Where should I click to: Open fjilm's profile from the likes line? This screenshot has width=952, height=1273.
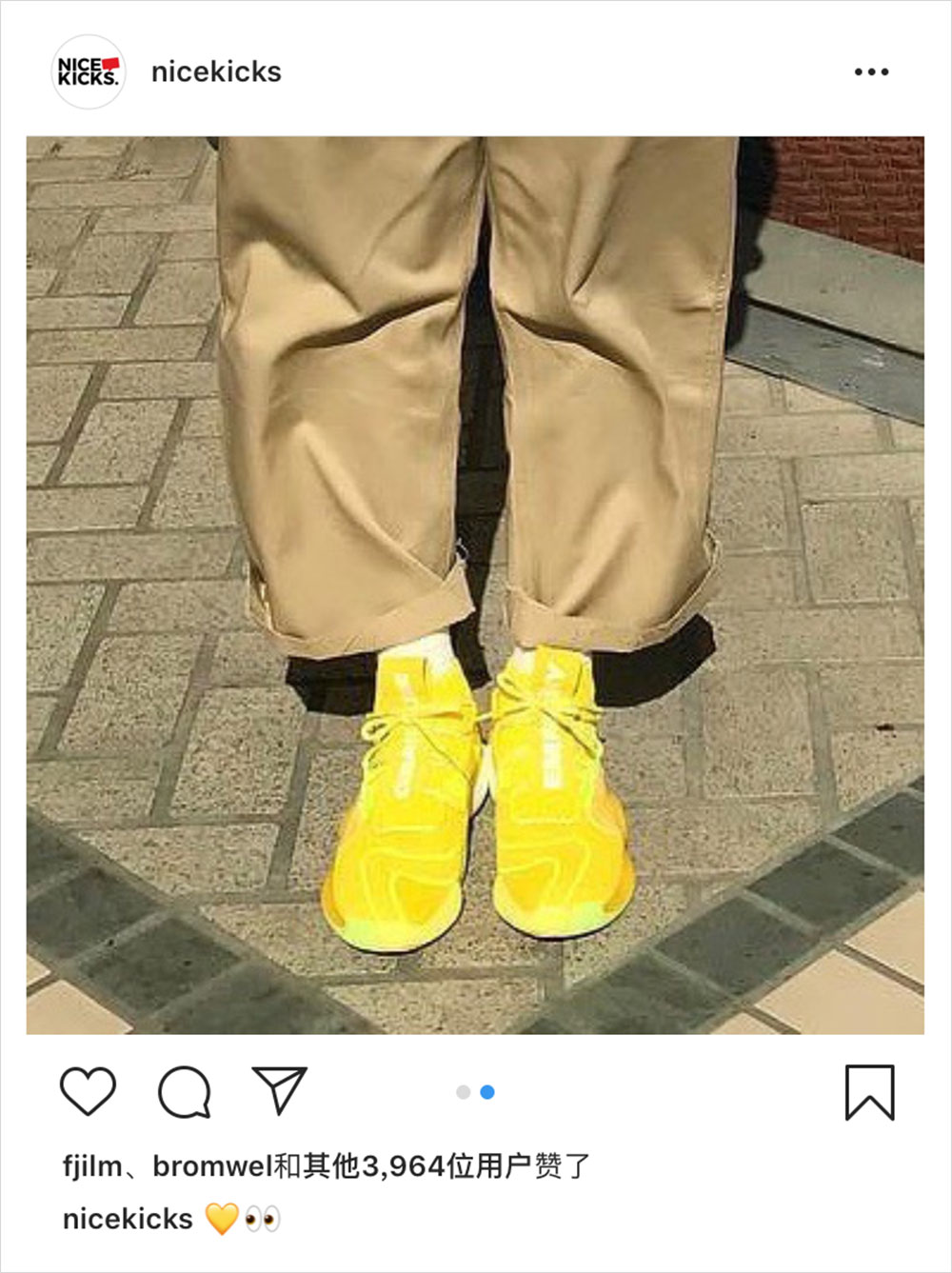coord(91,1166)
